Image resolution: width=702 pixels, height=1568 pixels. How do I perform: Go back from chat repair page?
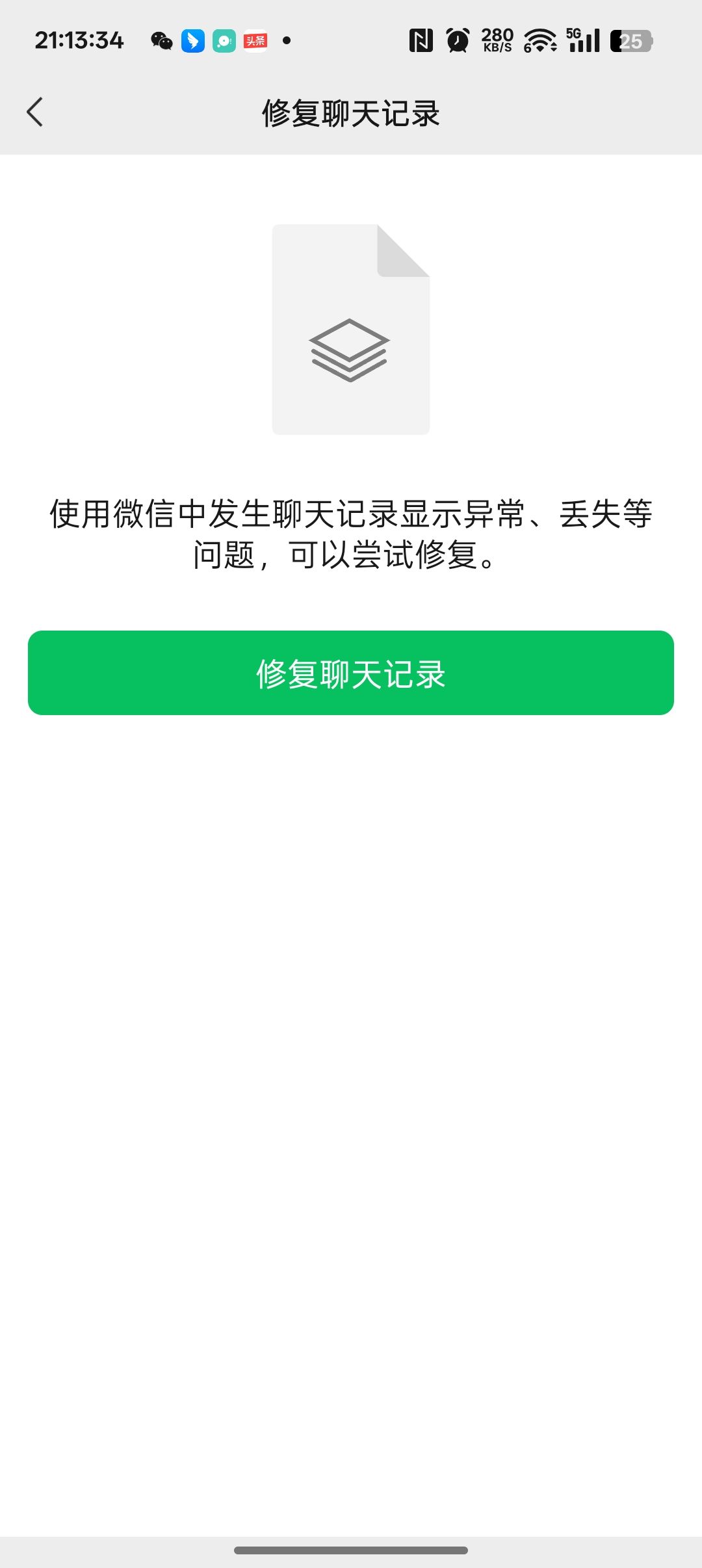[35, 112]
